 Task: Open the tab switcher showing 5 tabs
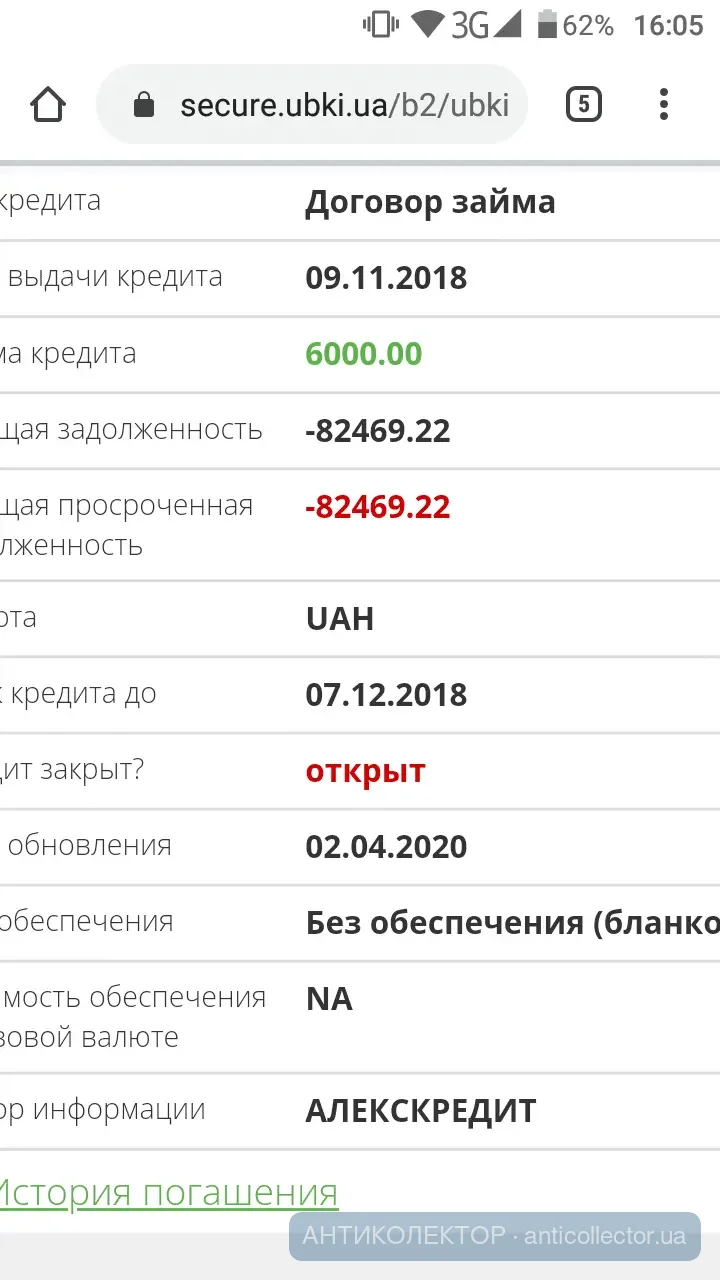(x=584, y=105)
